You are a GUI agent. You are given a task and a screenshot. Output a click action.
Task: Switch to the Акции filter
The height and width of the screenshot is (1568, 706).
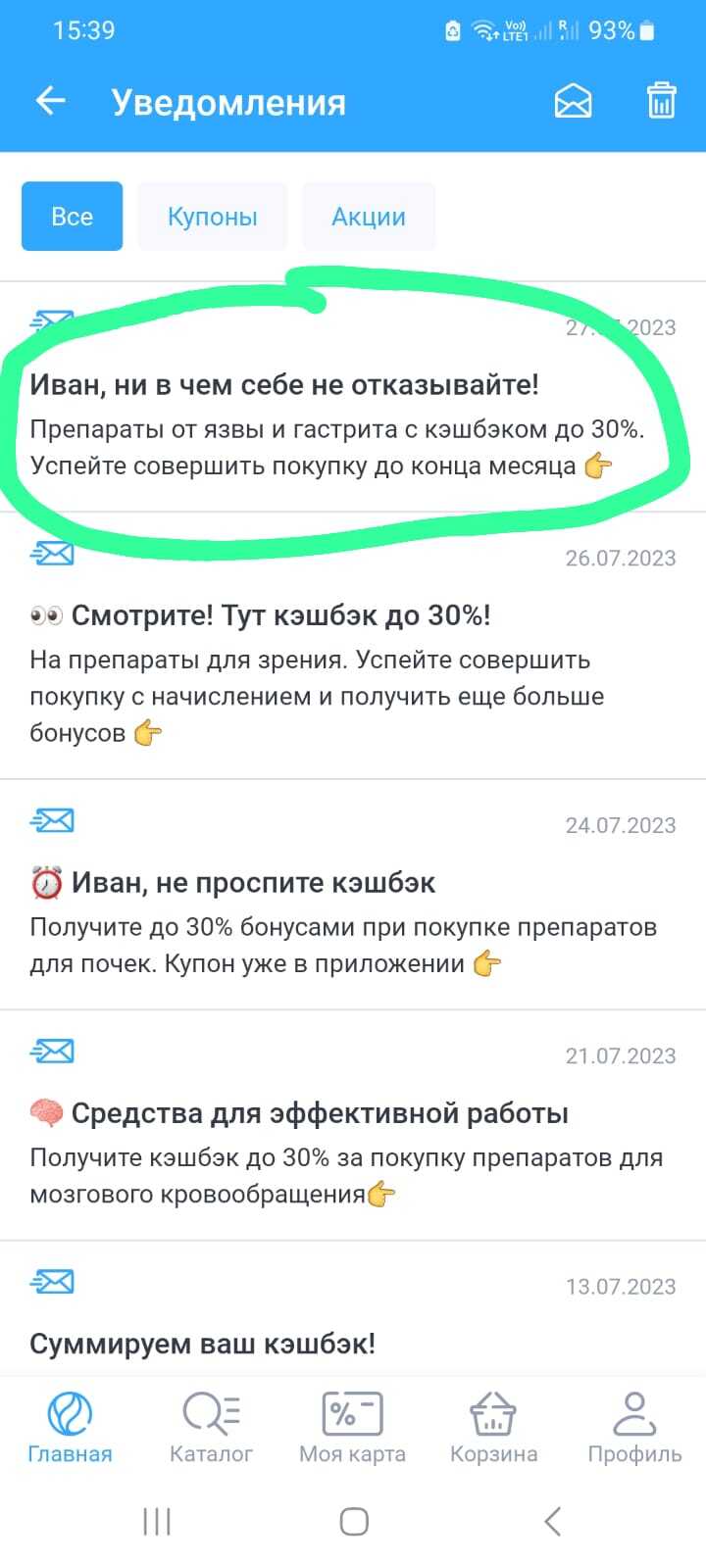coord(368,217)
